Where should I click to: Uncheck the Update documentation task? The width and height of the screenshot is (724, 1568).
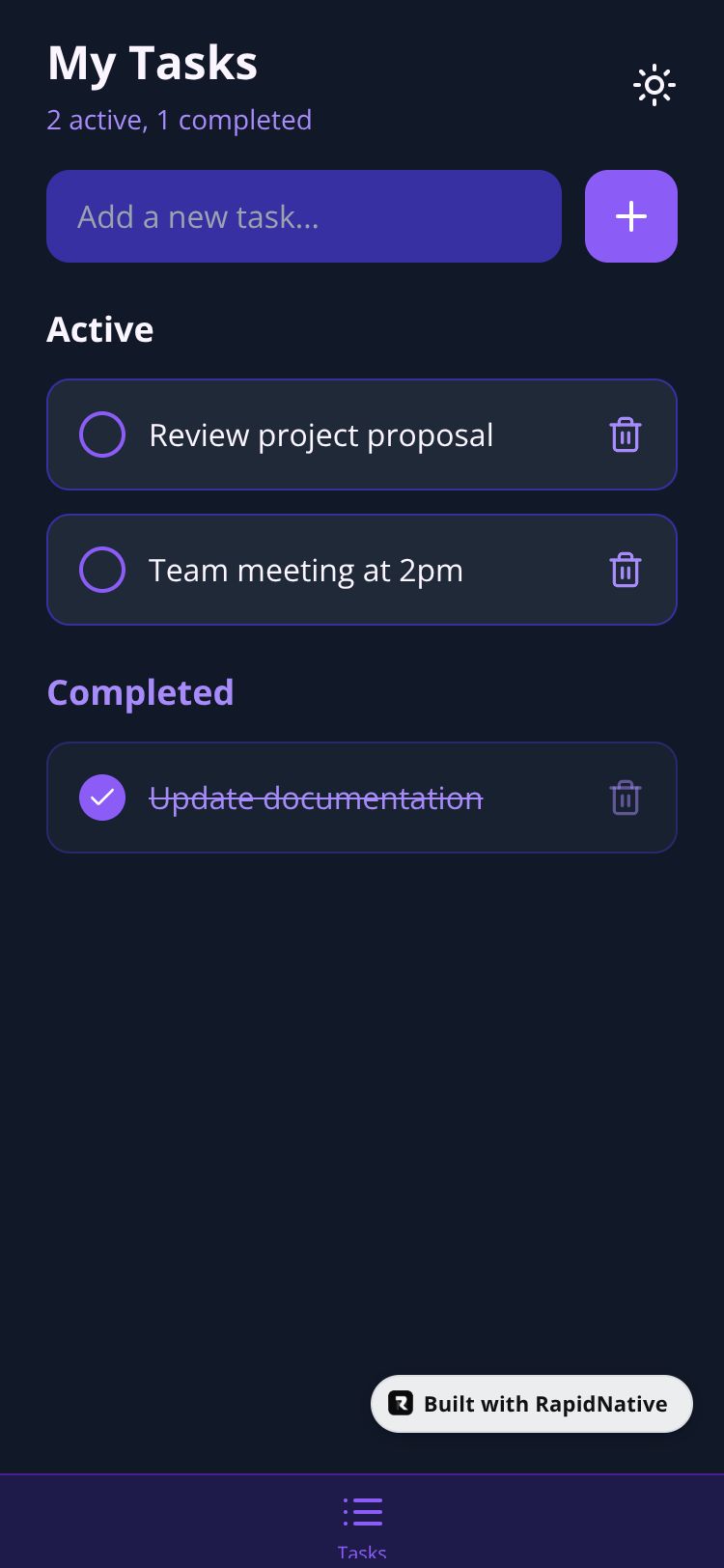pos(102,798)
